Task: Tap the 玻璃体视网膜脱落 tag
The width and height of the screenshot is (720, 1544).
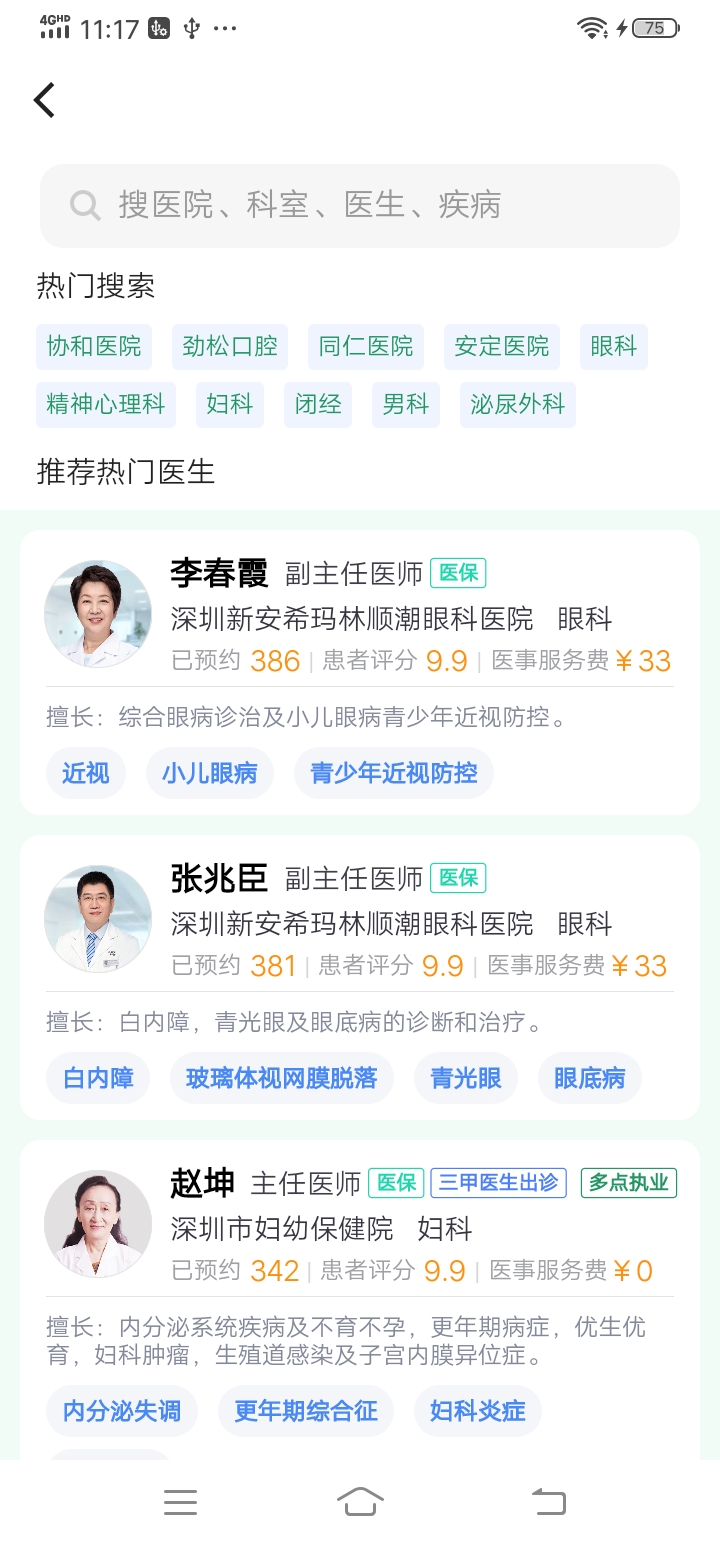Action: click(282, 1078)
